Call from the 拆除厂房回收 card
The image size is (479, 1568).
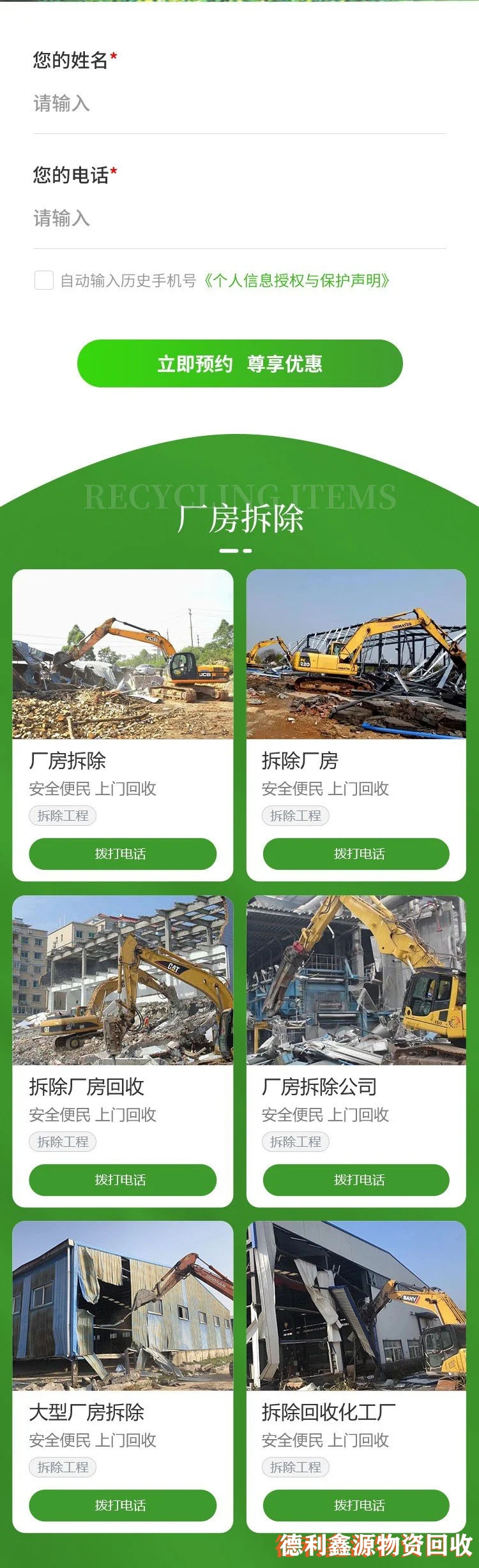click(x=122, y=1179)
